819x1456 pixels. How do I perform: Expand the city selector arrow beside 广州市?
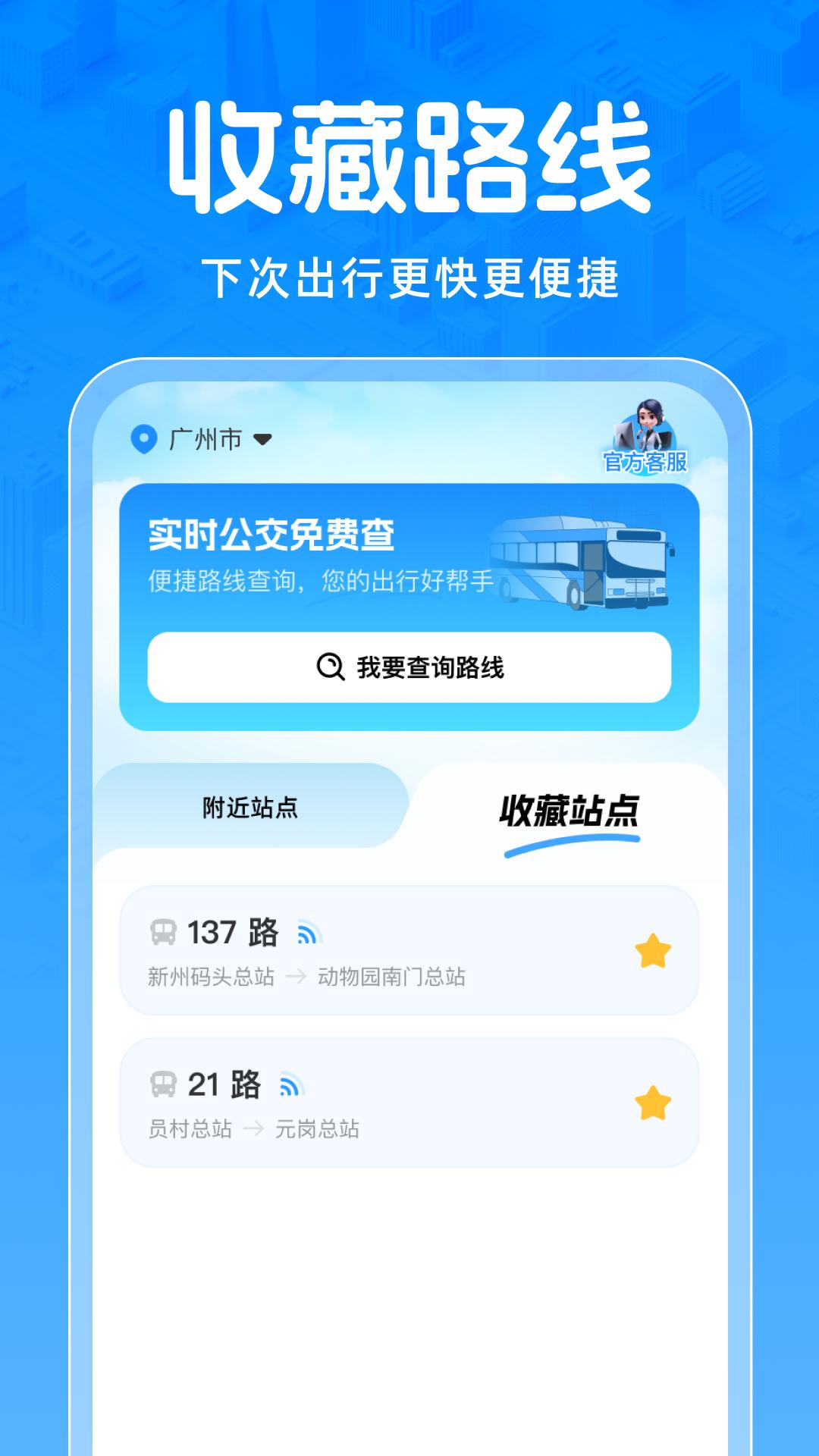tap(262, 438)
